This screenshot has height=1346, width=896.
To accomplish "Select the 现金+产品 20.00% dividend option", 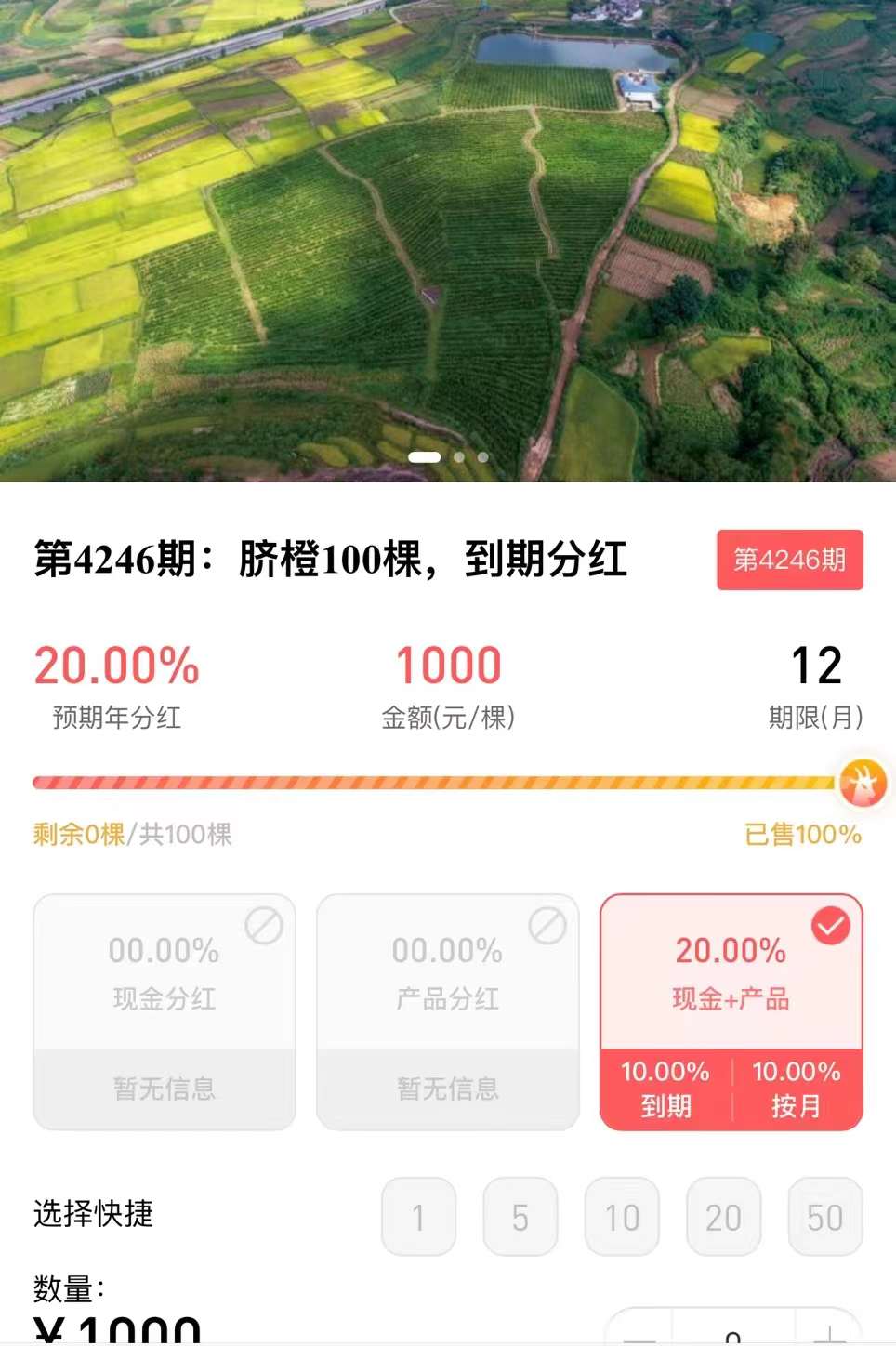I will coord(731,972).
